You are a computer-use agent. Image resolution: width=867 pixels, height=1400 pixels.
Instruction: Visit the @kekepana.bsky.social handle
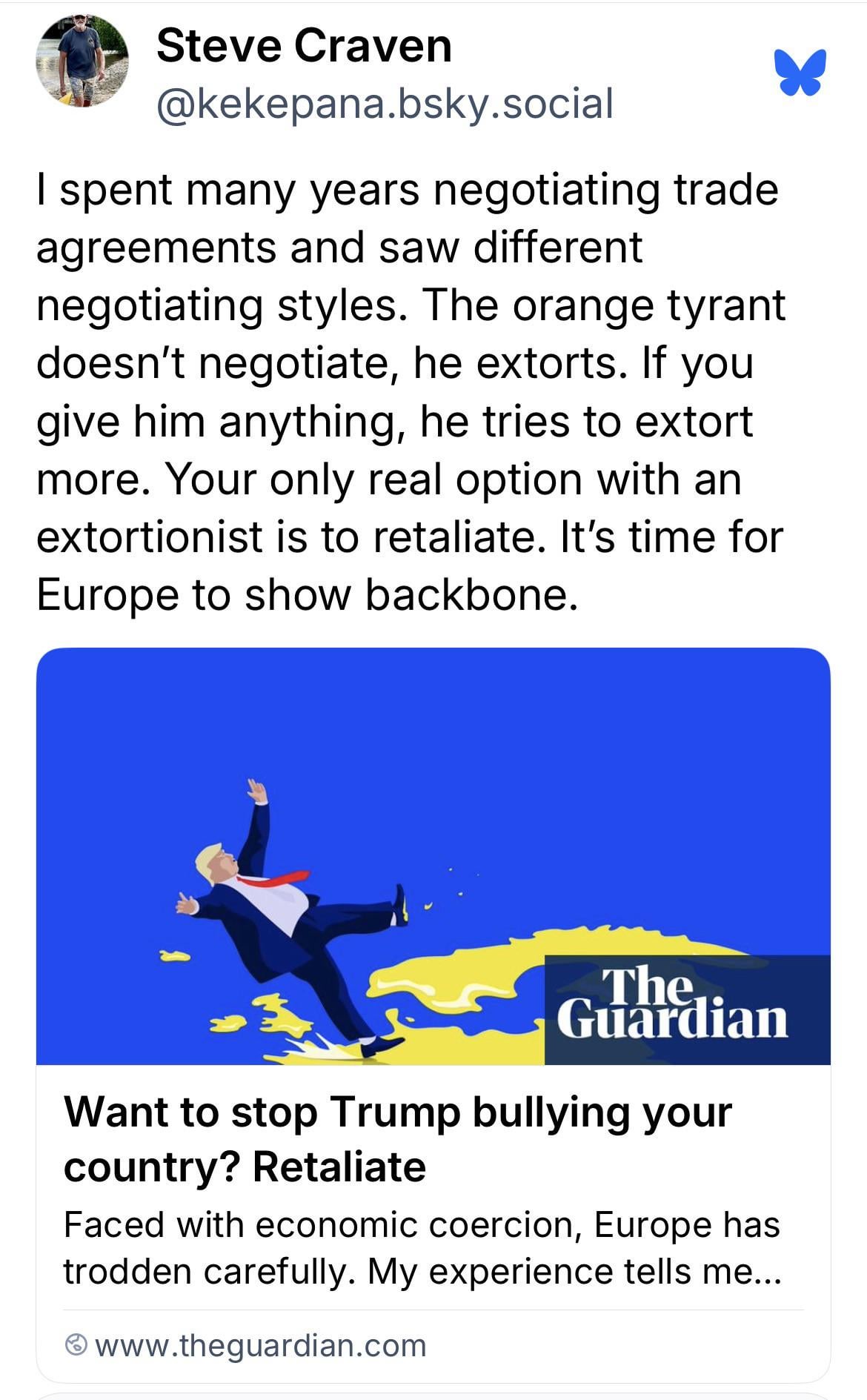(385, 104)
